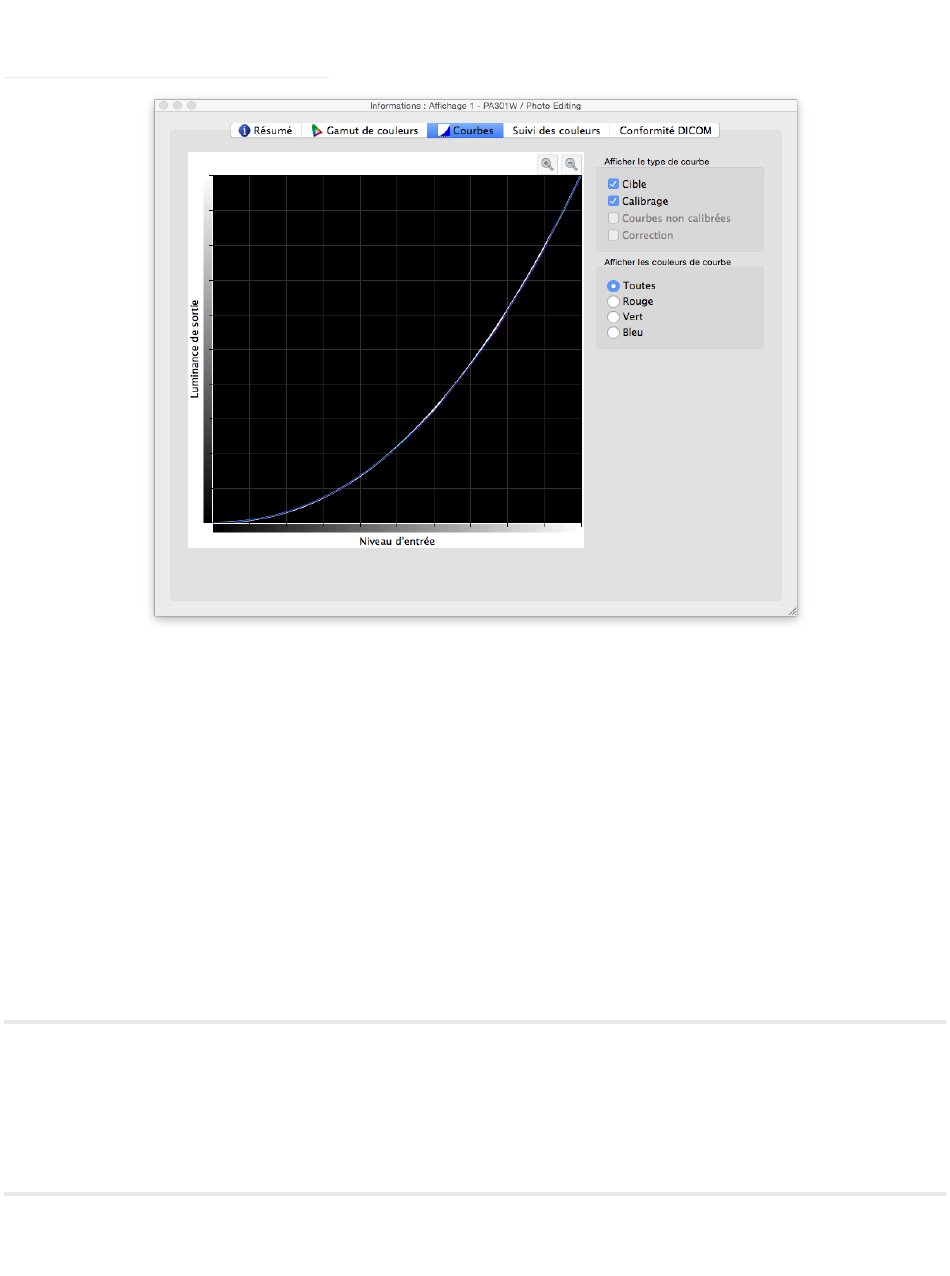Viewport: 950px width, 1276px height.
Task: Go to the Suivi des couleurs tab
Action: (x=556, y=130)
